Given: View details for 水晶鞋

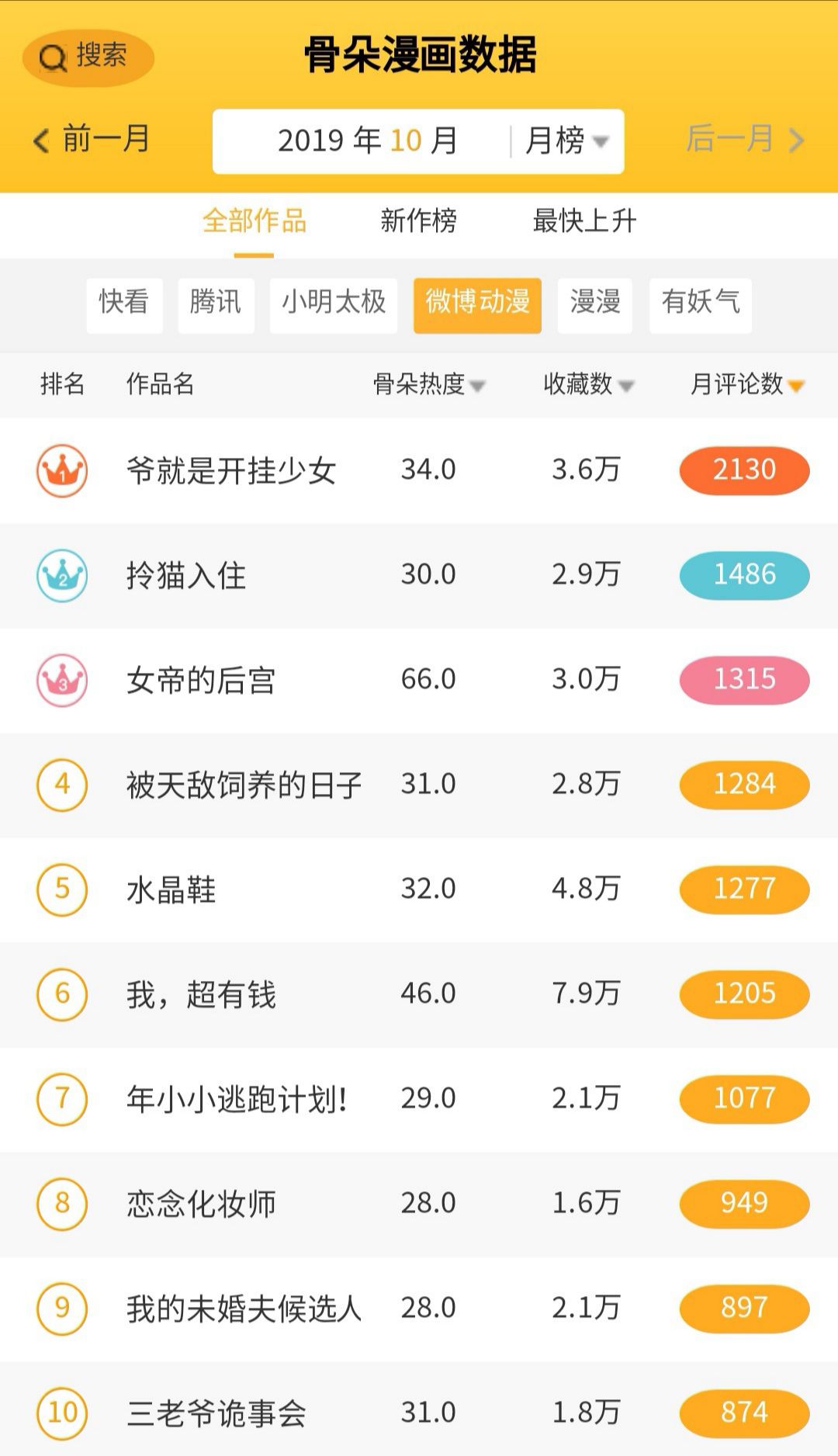Looking at the screenshot, I should coord(419,889).
